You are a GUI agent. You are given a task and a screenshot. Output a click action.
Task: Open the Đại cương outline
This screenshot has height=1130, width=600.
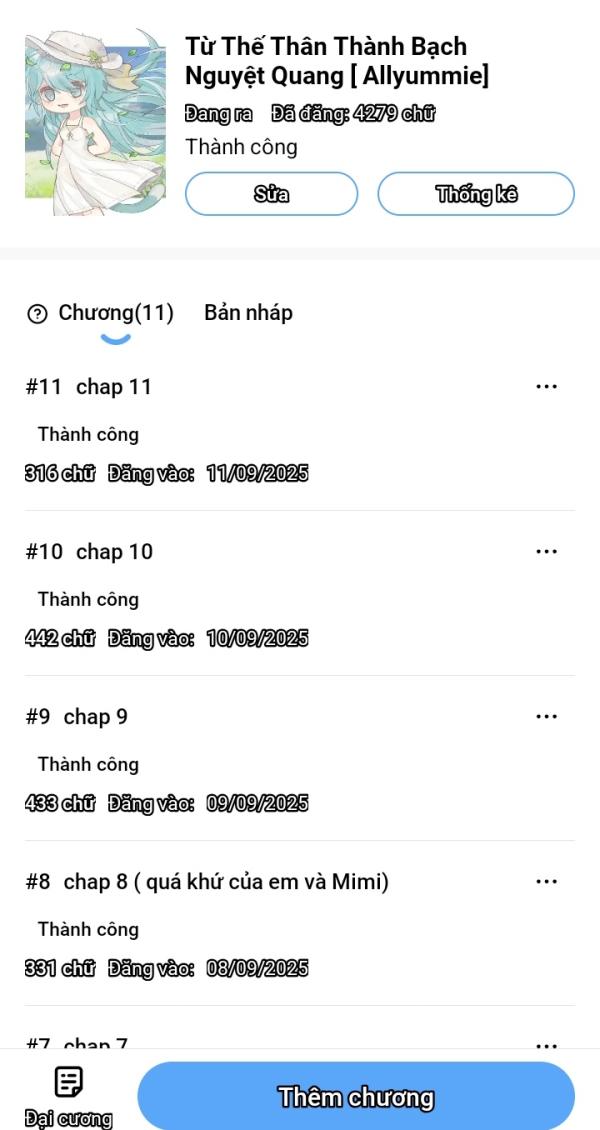pyautogui.click(x=68, y=1096)
